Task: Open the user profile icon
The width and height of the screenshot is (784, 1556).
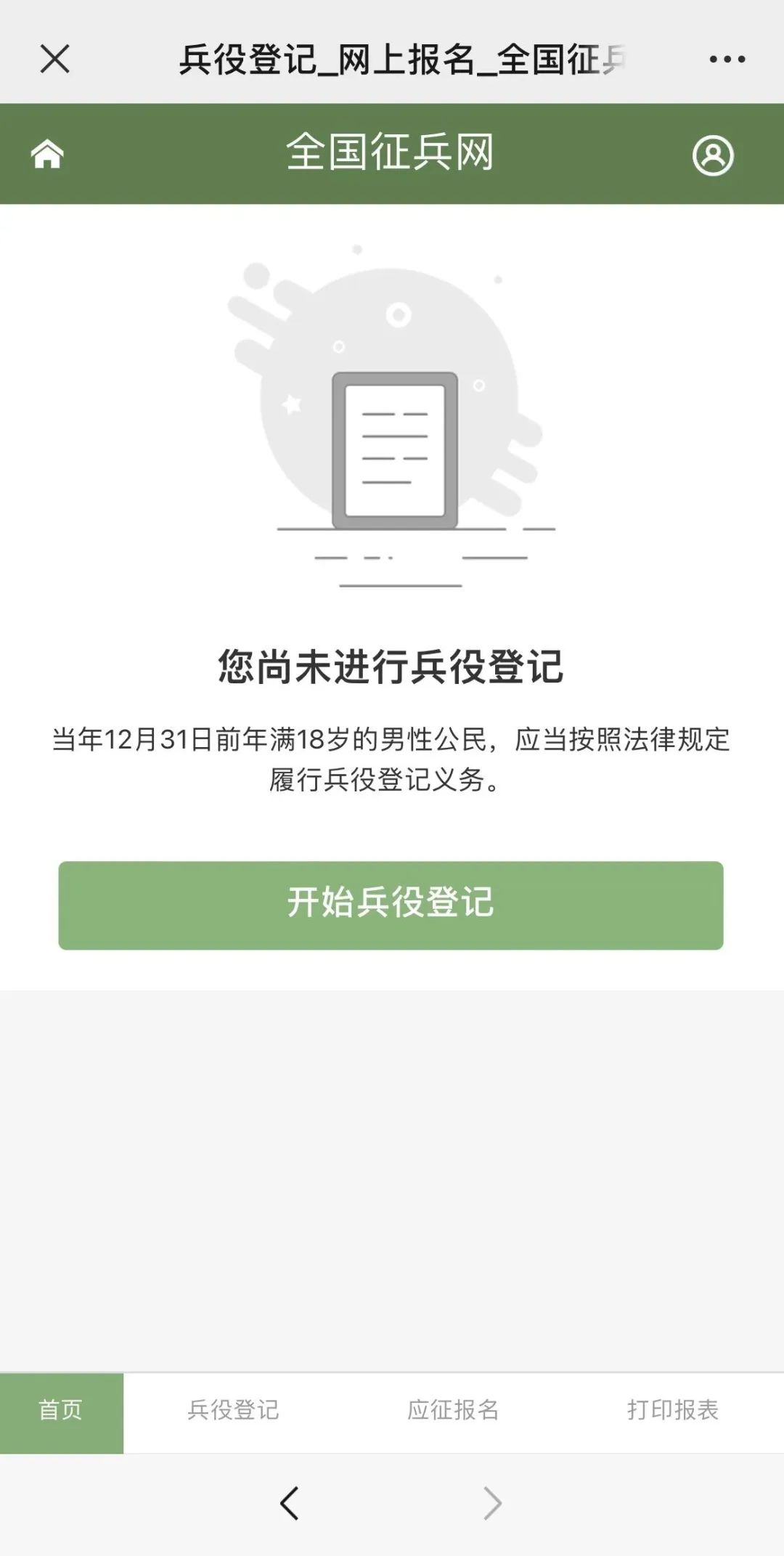Action: (x=713, y=155)
